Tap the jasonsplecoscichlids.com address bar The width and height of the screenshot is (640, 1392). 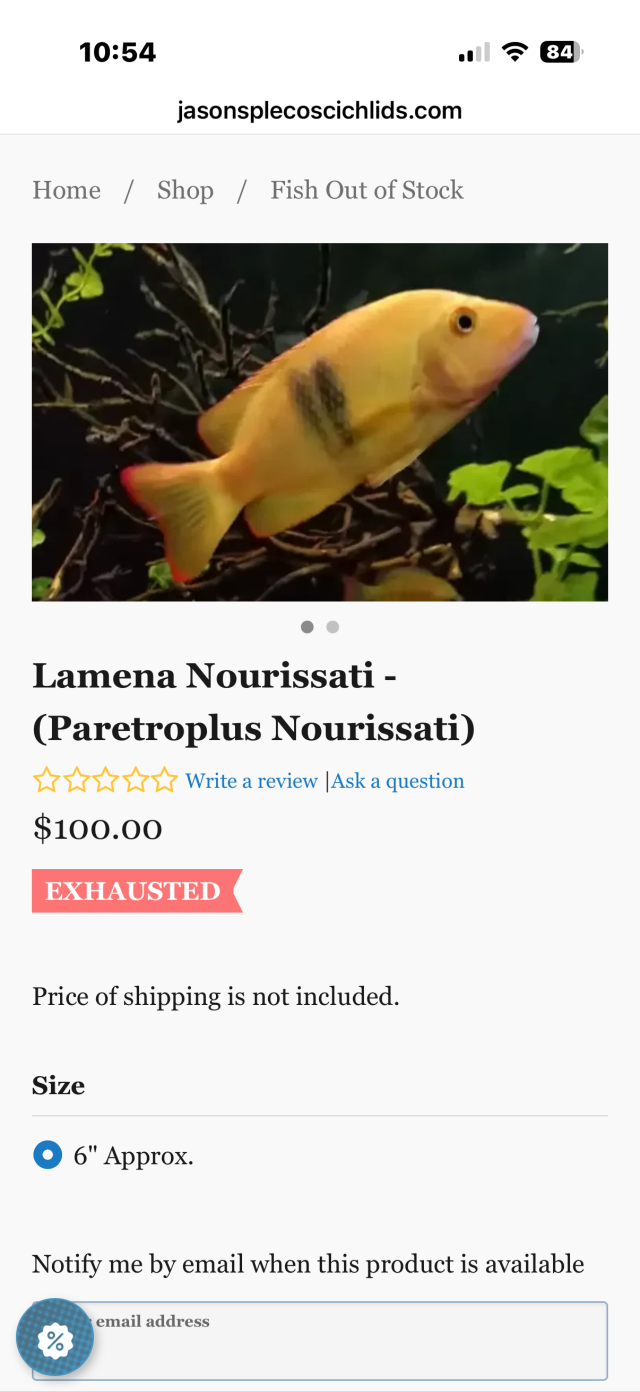320,111
